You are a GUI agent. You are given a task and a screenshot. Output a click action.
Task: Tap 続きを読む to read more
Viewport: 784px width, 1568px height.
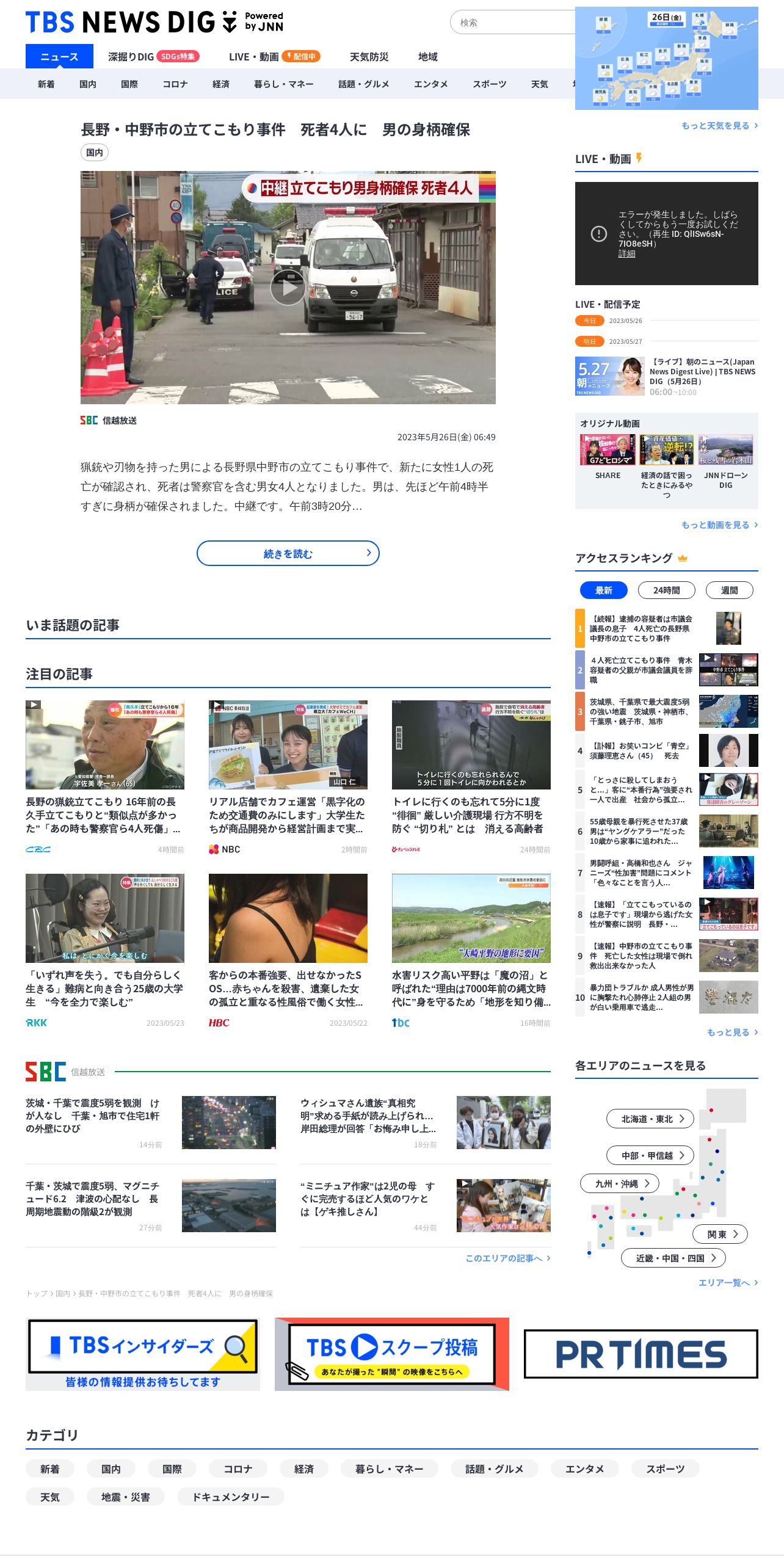[x=288, y=553]
